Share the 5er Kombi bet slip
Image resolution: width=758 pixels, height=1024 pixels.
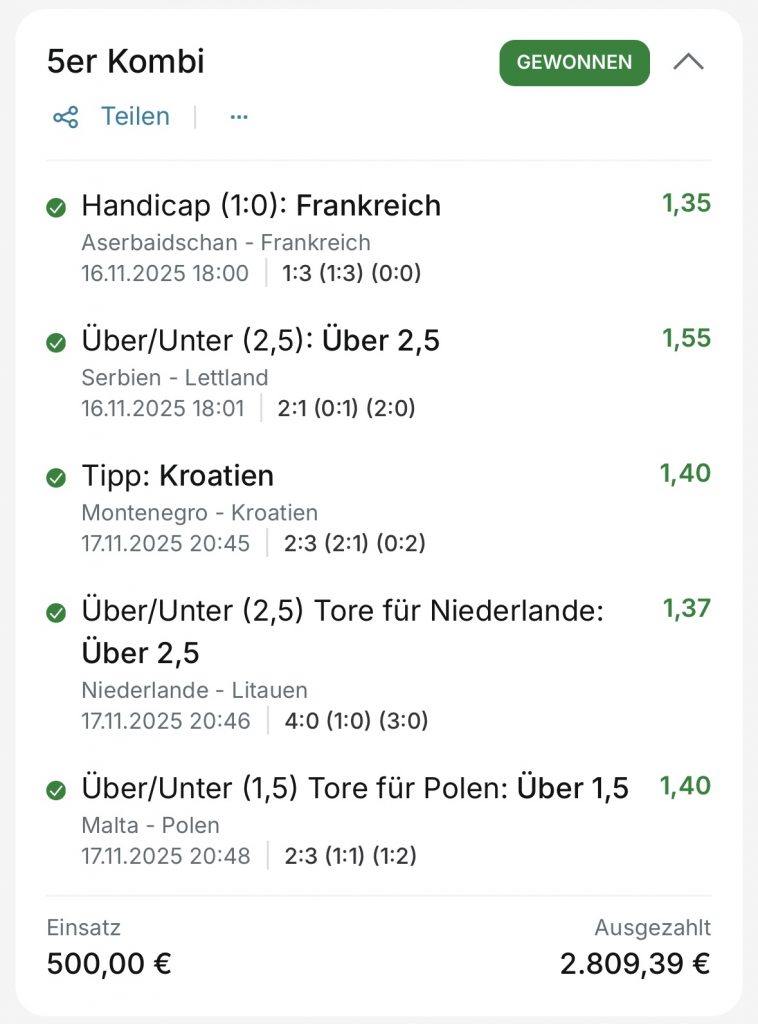[x=111, y=117]
